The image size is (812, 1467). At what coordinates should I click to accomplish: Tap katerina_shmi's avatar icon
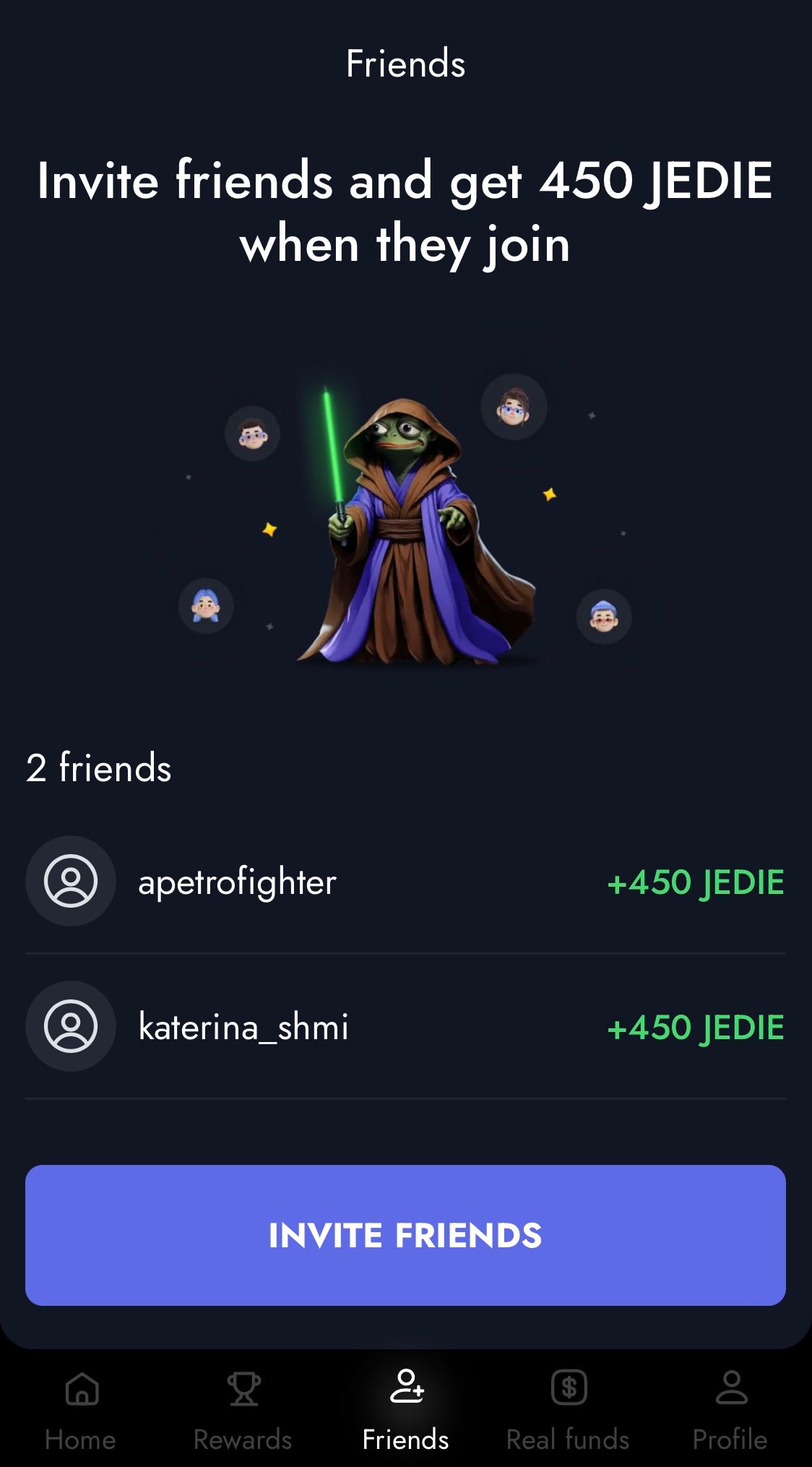(x=70, y=1026)
